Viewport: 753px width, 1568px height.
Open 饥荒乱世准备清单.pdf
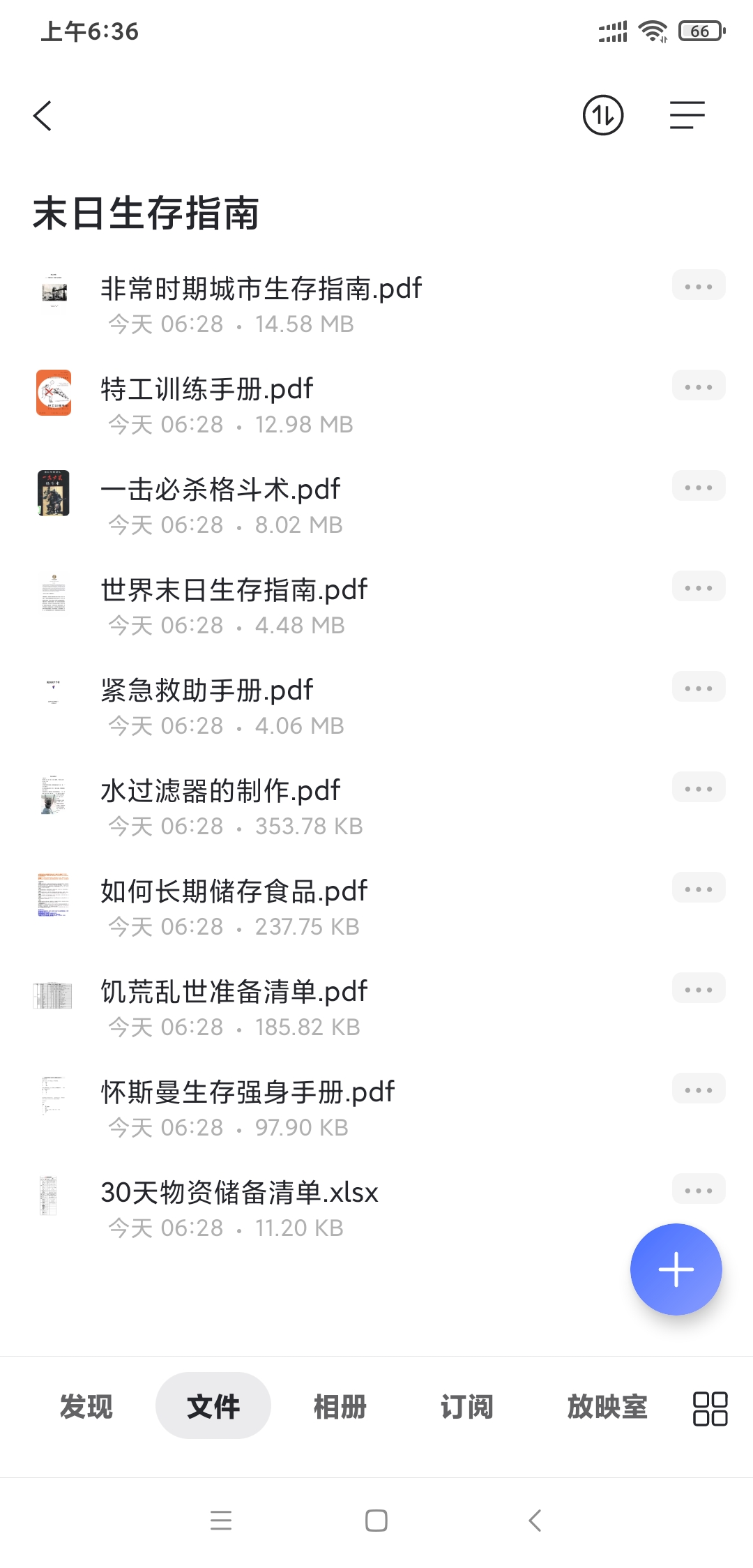coord(234,993)
